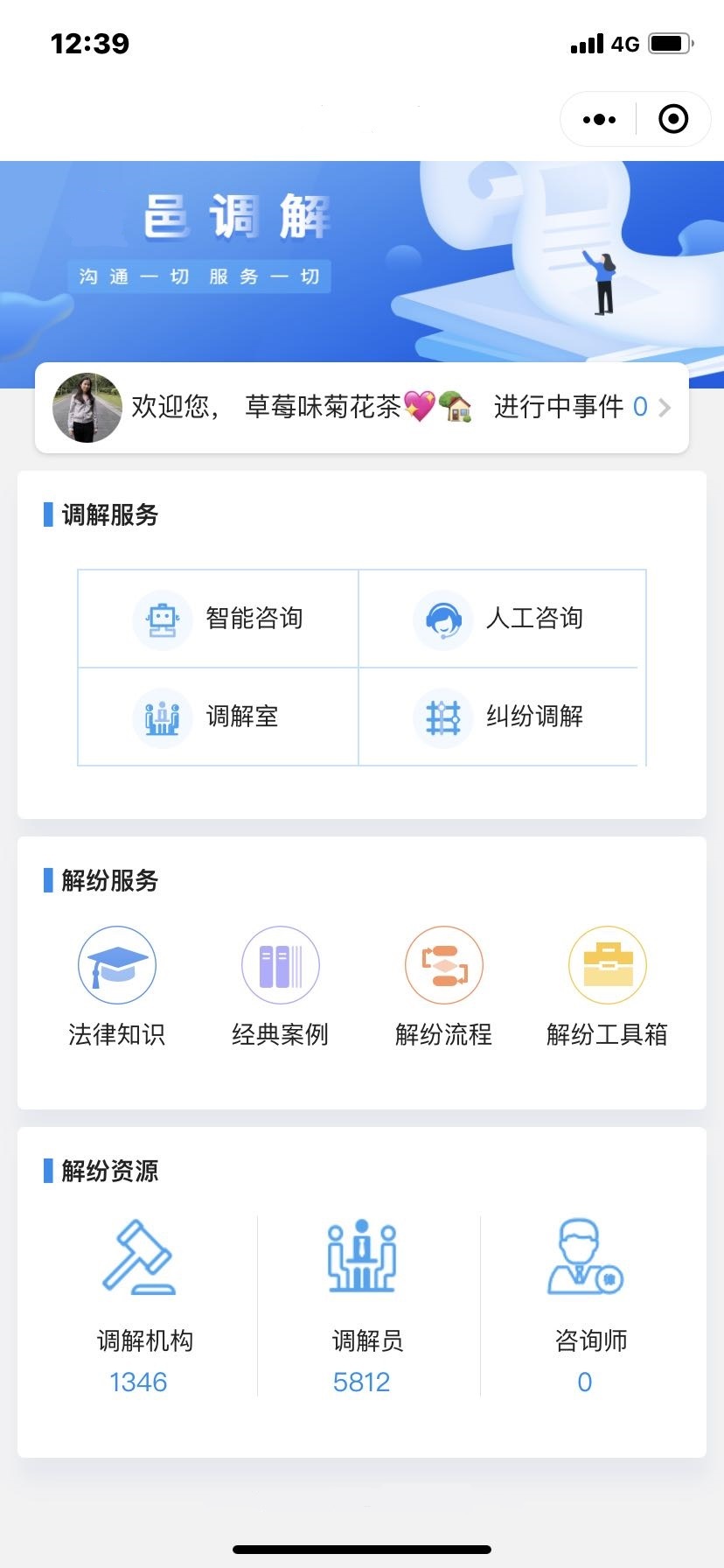Open 法律知识 legal knowledge graduation cap icon
The width and height of the screenshot is (724, 1568).
[116, 965]
